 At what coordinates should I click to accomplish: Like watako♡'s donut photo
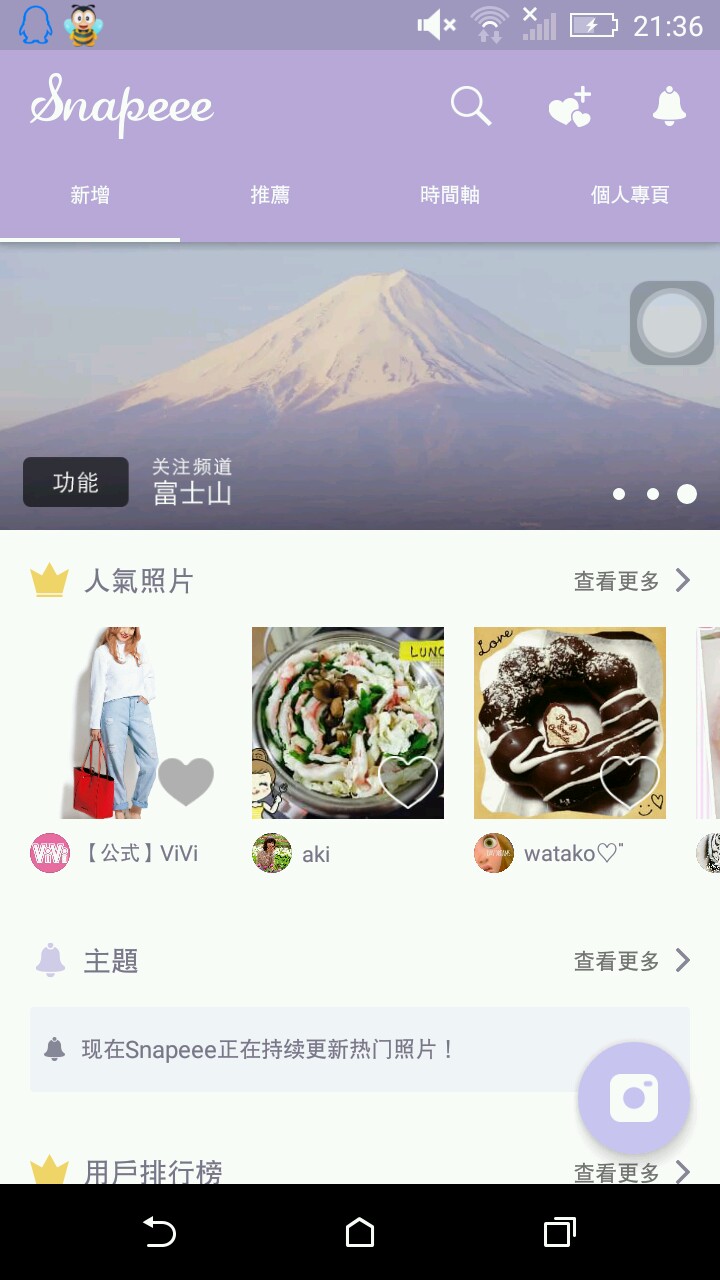coord(630,782)
